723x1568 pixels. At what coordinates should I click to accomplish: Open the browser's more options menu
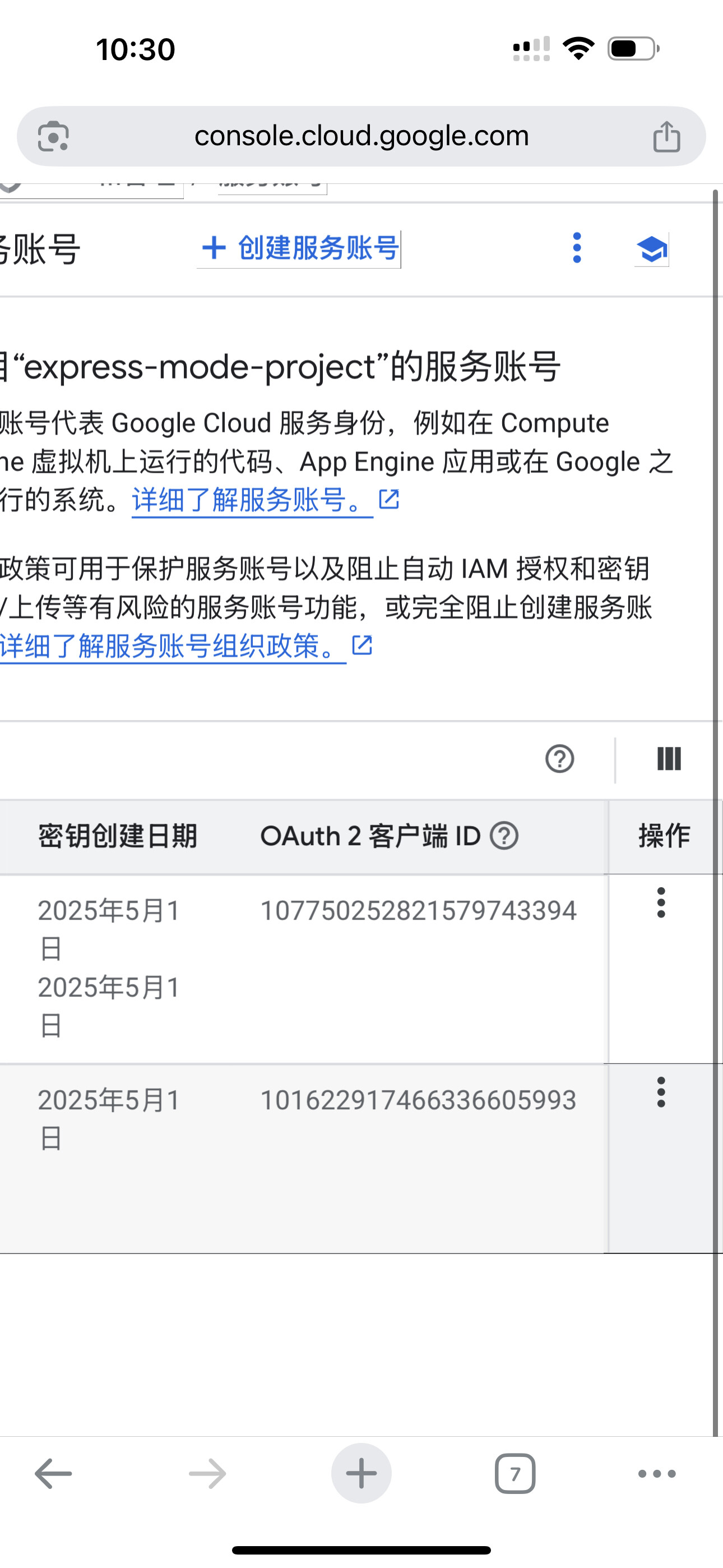657,1474
